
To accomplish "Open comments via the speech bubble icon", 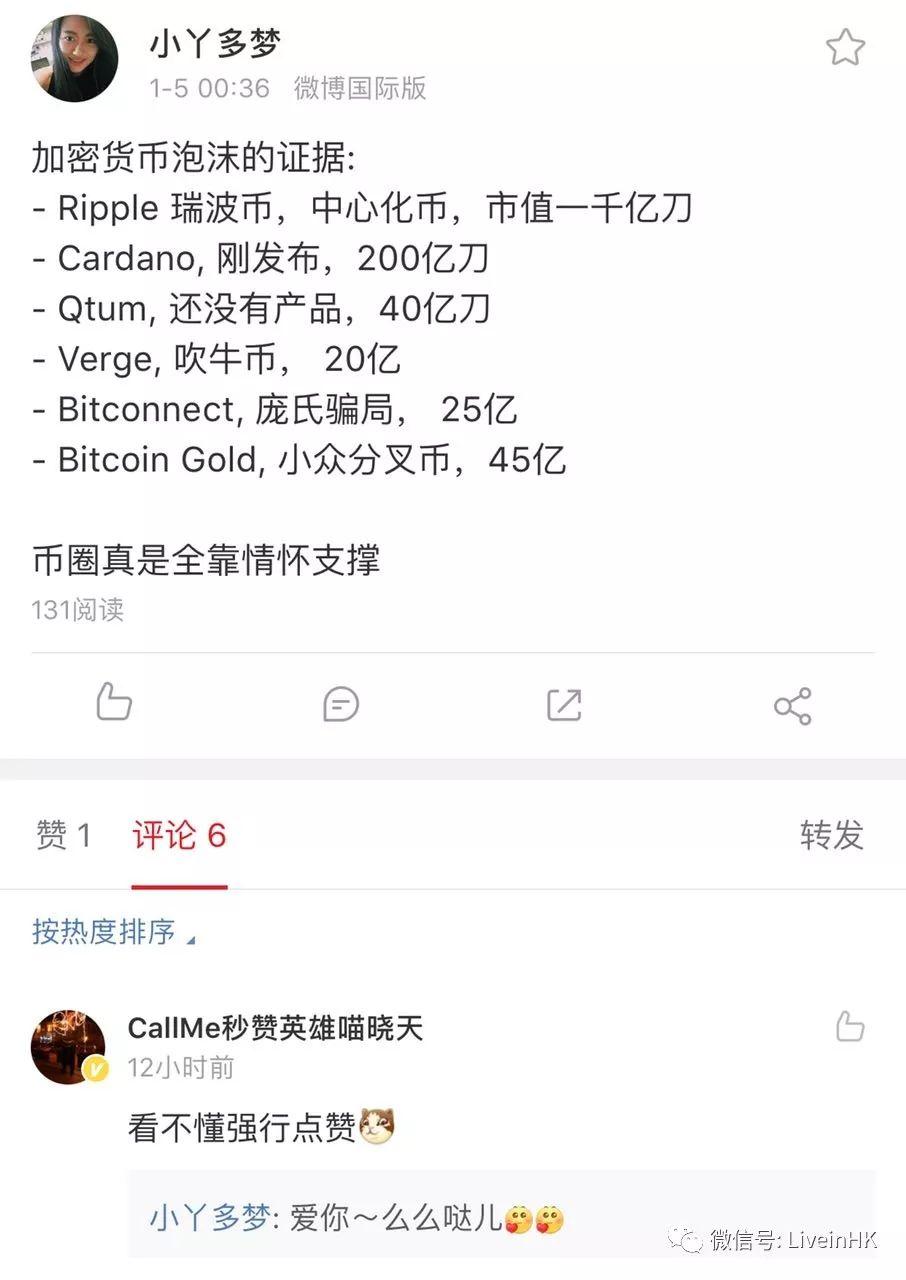I will [x=340, y=703].
